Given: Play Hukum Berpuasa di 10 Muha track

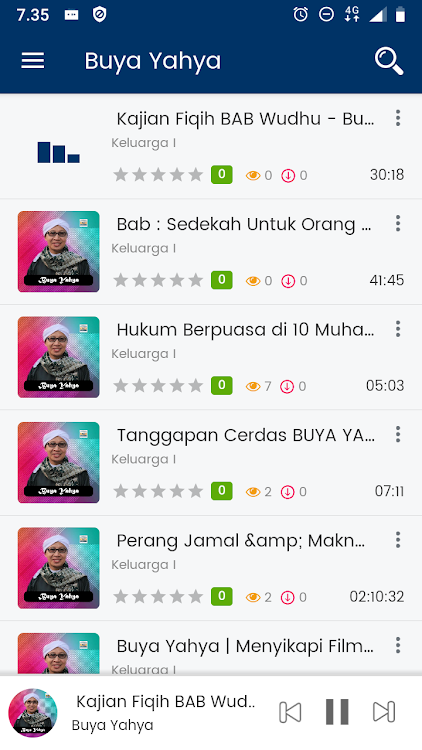Looking at the screenshot, I should coord(211,357).
